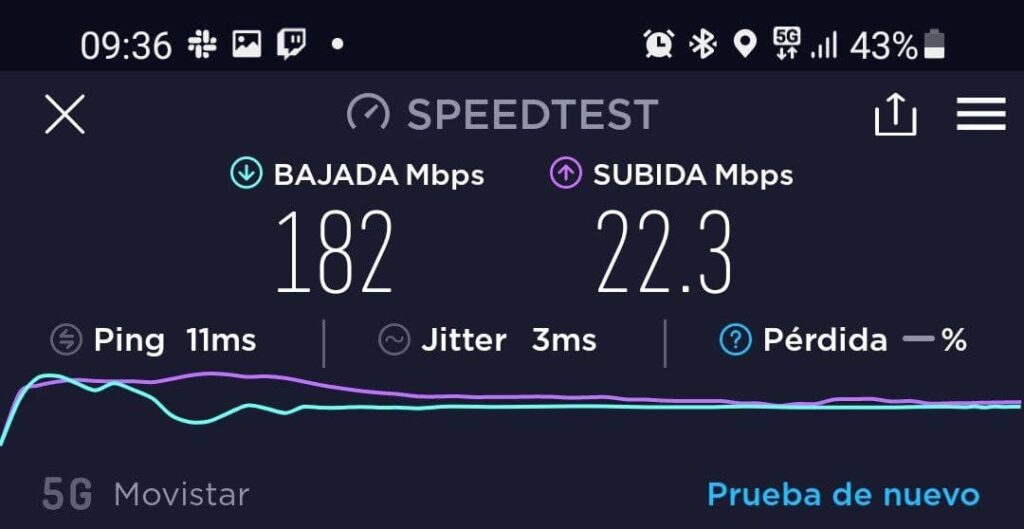Open the Pérdida help info icon

click(735, 341)
